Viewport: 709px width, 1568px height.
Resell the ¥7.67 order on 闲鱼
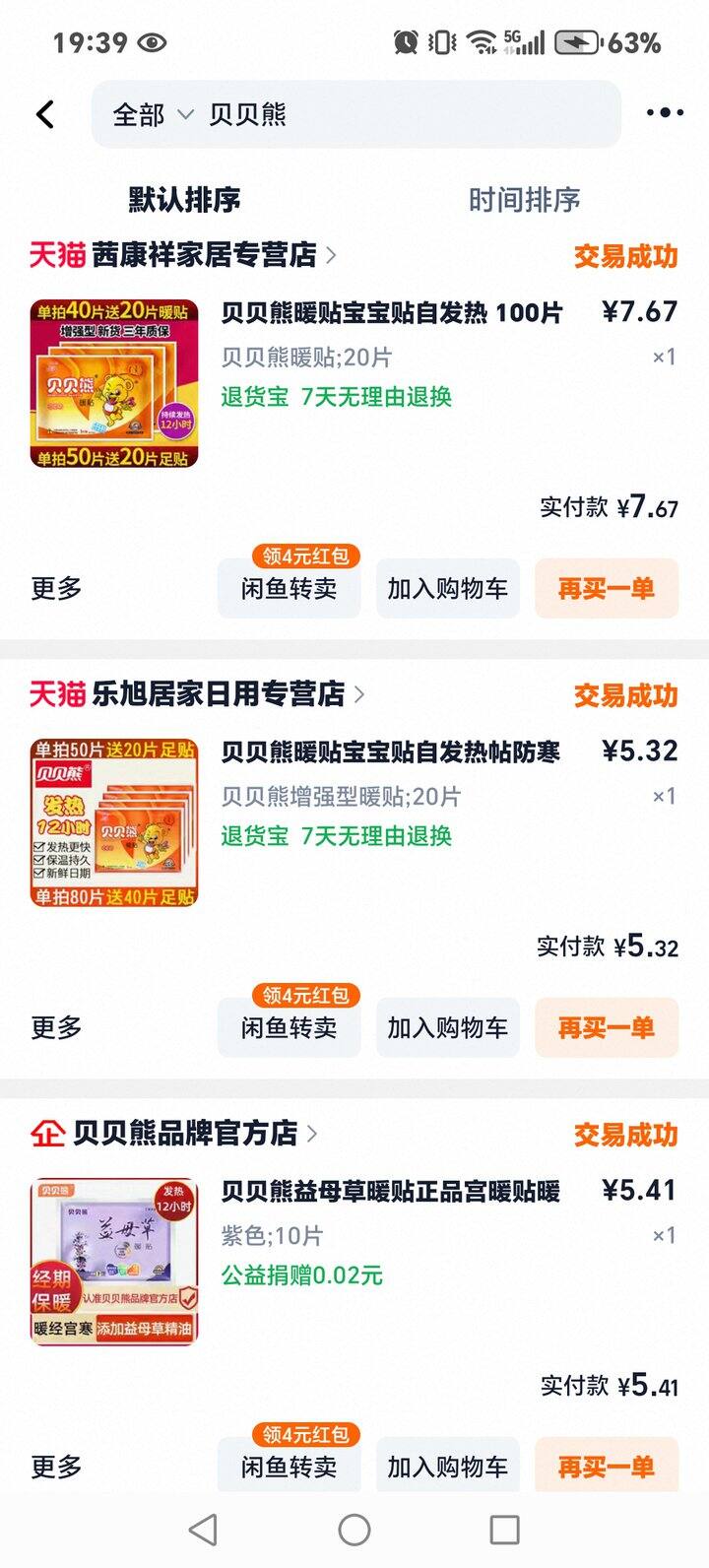coord(289,589)
